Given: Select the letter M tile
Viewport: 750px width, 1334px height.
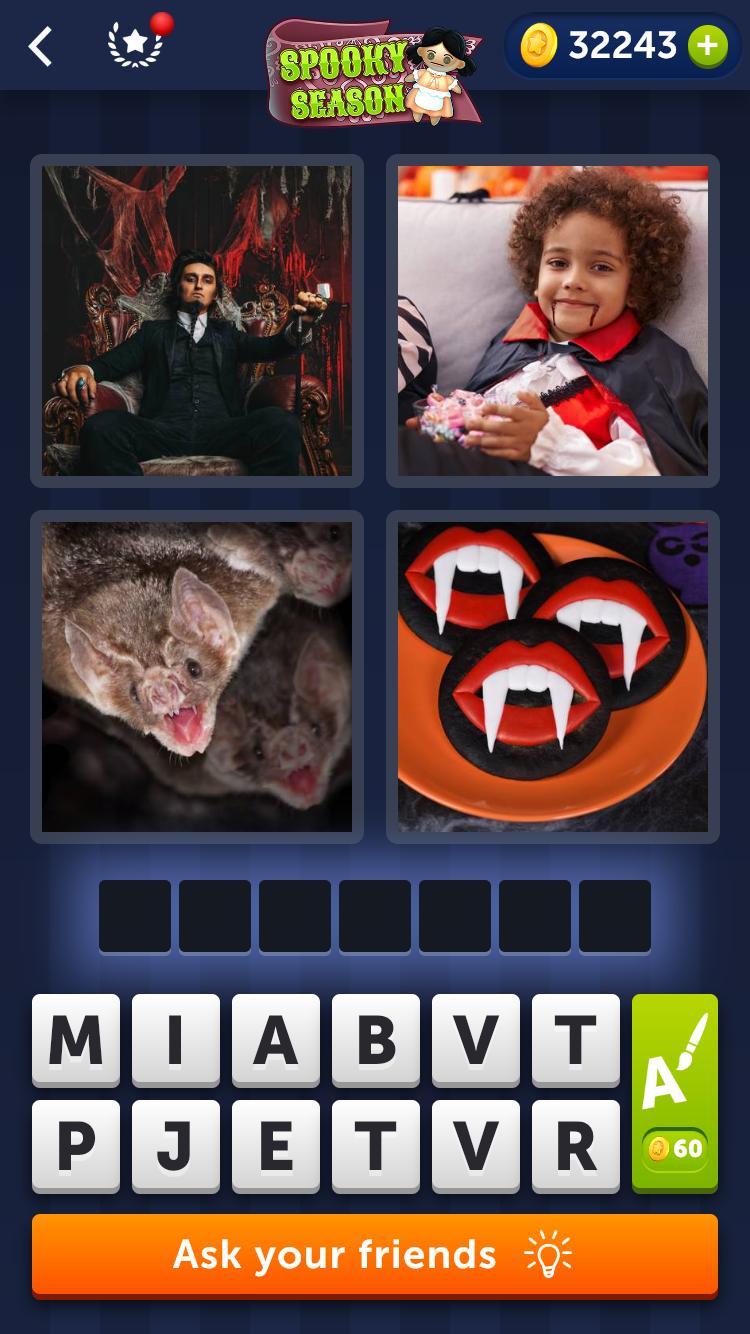Looking at the screenshot, I should tap(76, 1040).
